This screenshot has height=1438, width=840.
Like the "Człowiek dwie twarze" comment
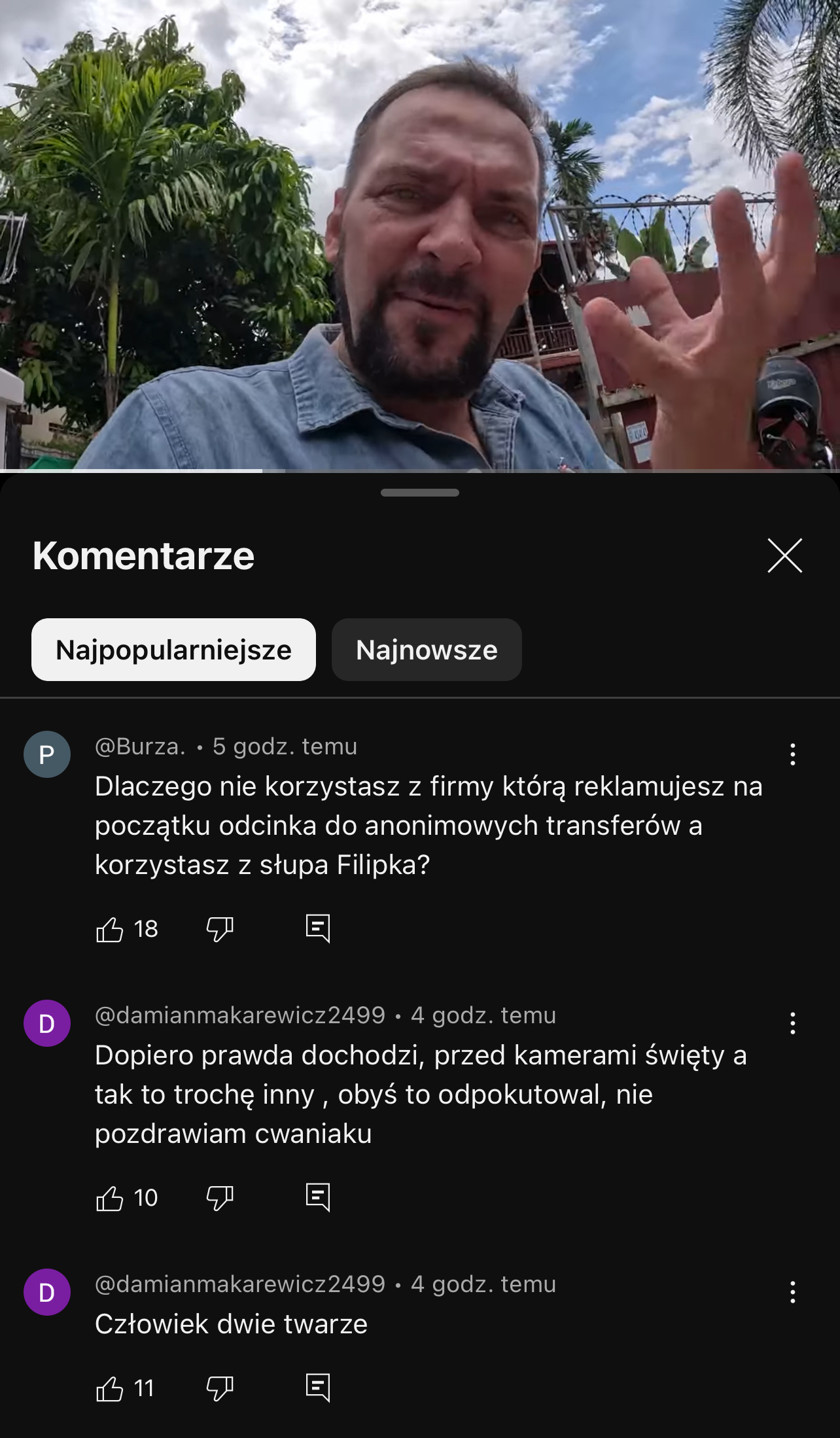click(110, 1388)
